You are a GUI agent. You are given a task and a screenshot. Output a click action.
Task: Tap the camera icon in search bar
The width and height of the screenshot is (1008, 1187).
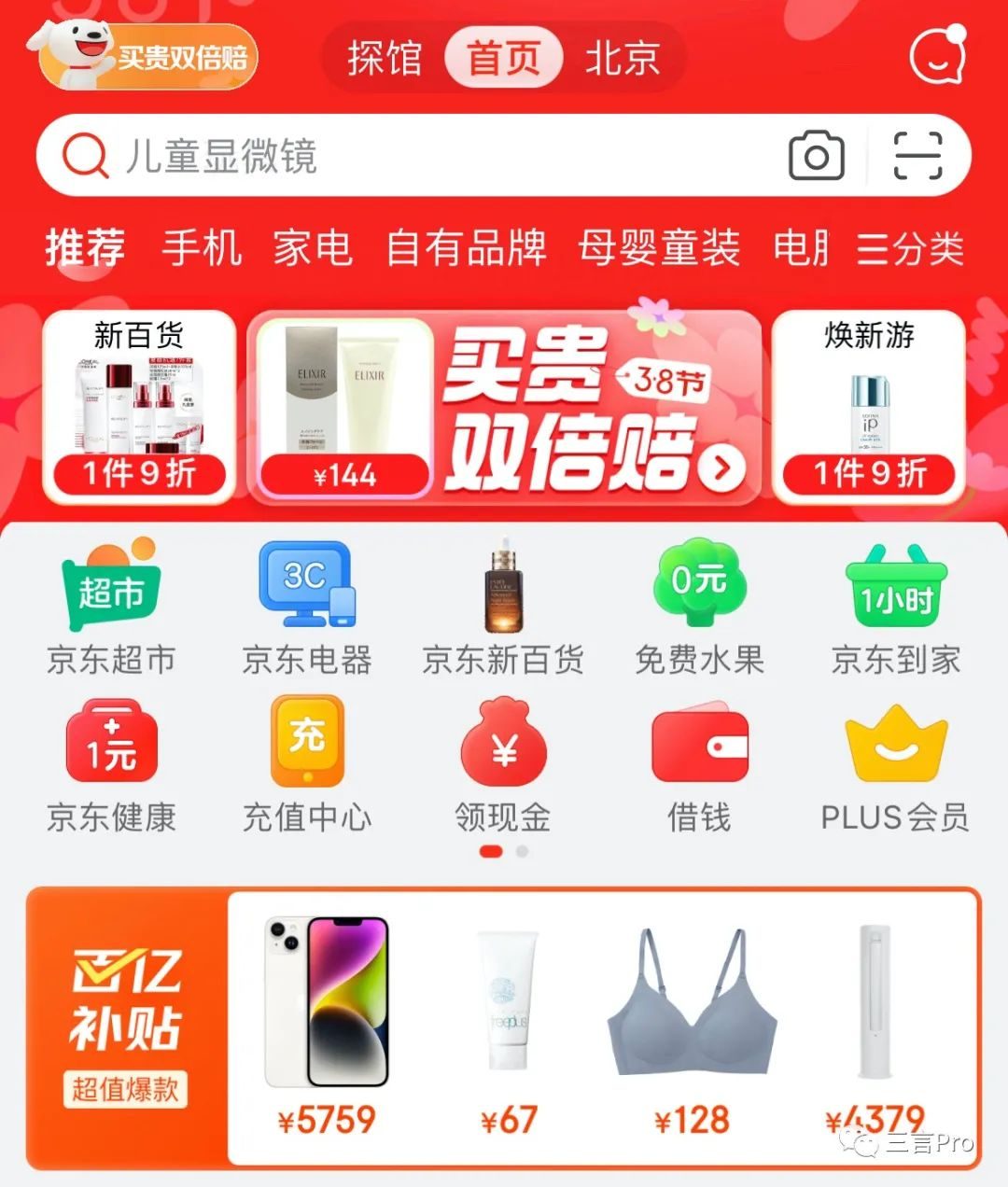(817, 156)
